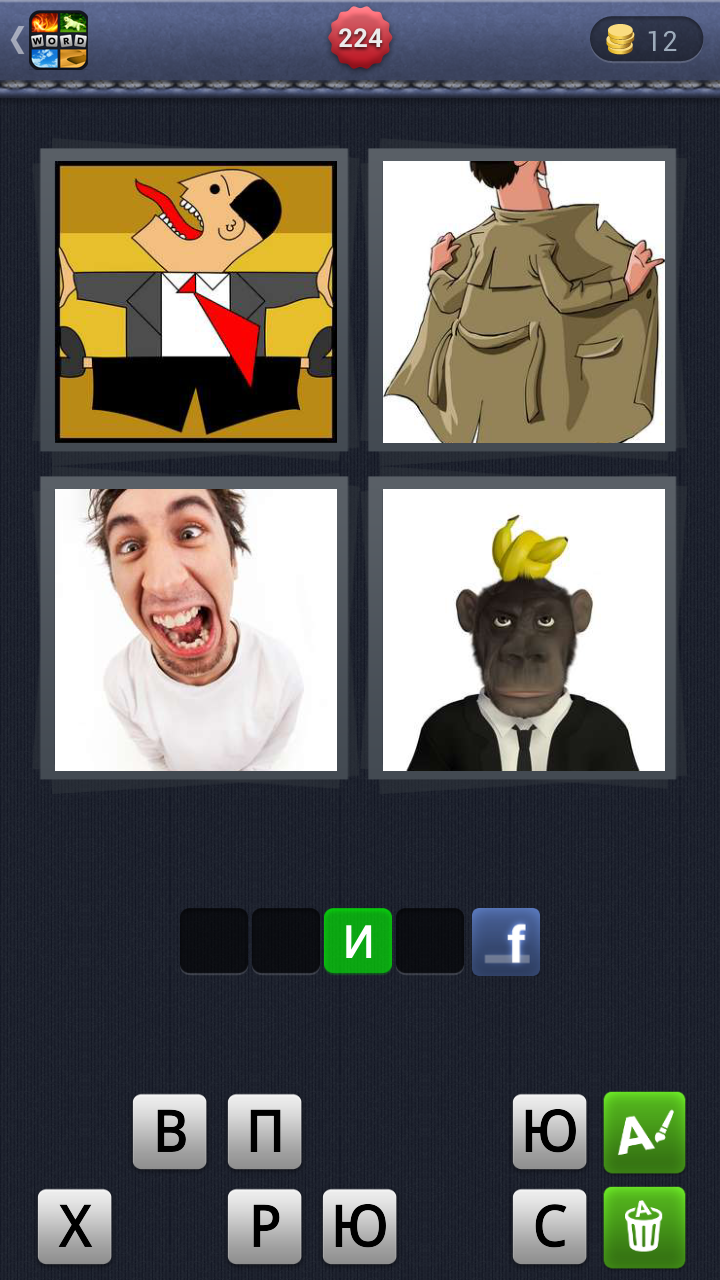Enlarge the monkey with bananas picture
The height and width of the screenshot is (1280, 720).
[524, 630]
